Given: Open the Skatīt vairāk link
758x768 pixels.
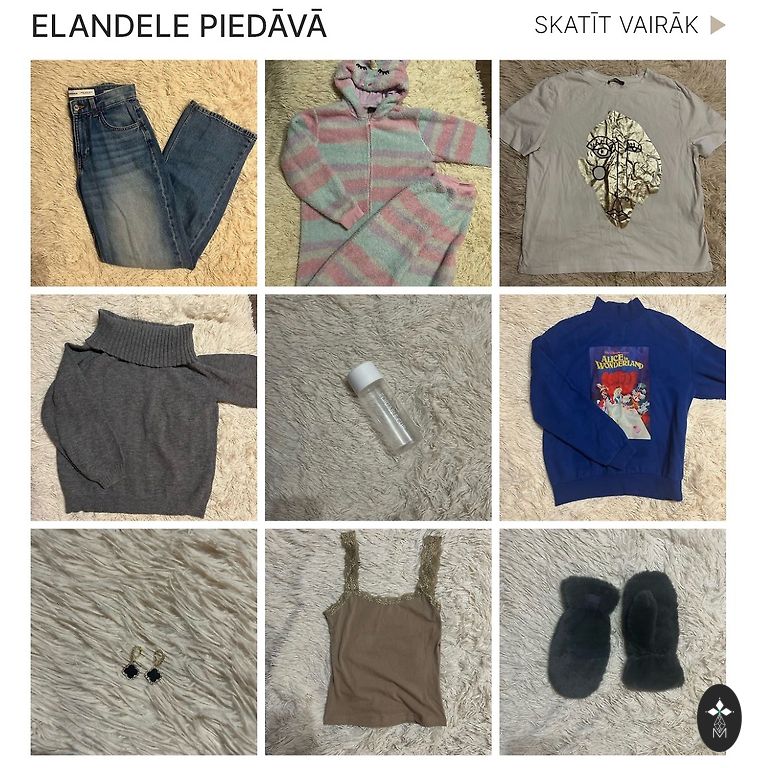Looking at the screenshot, I should (x=629, y=26).
